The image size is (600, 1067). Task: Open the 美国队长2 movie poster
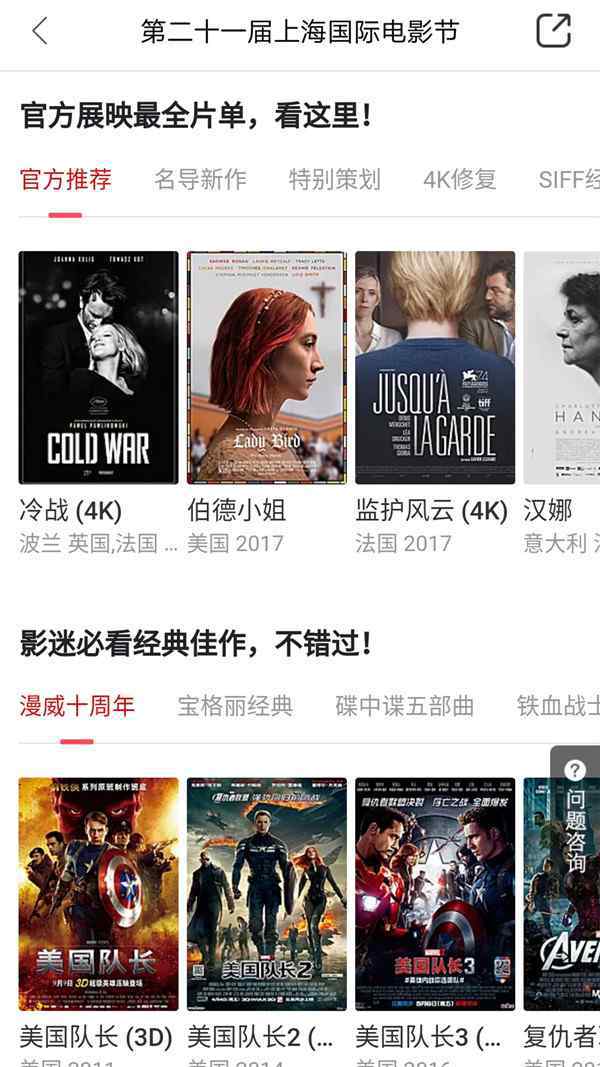266,893
